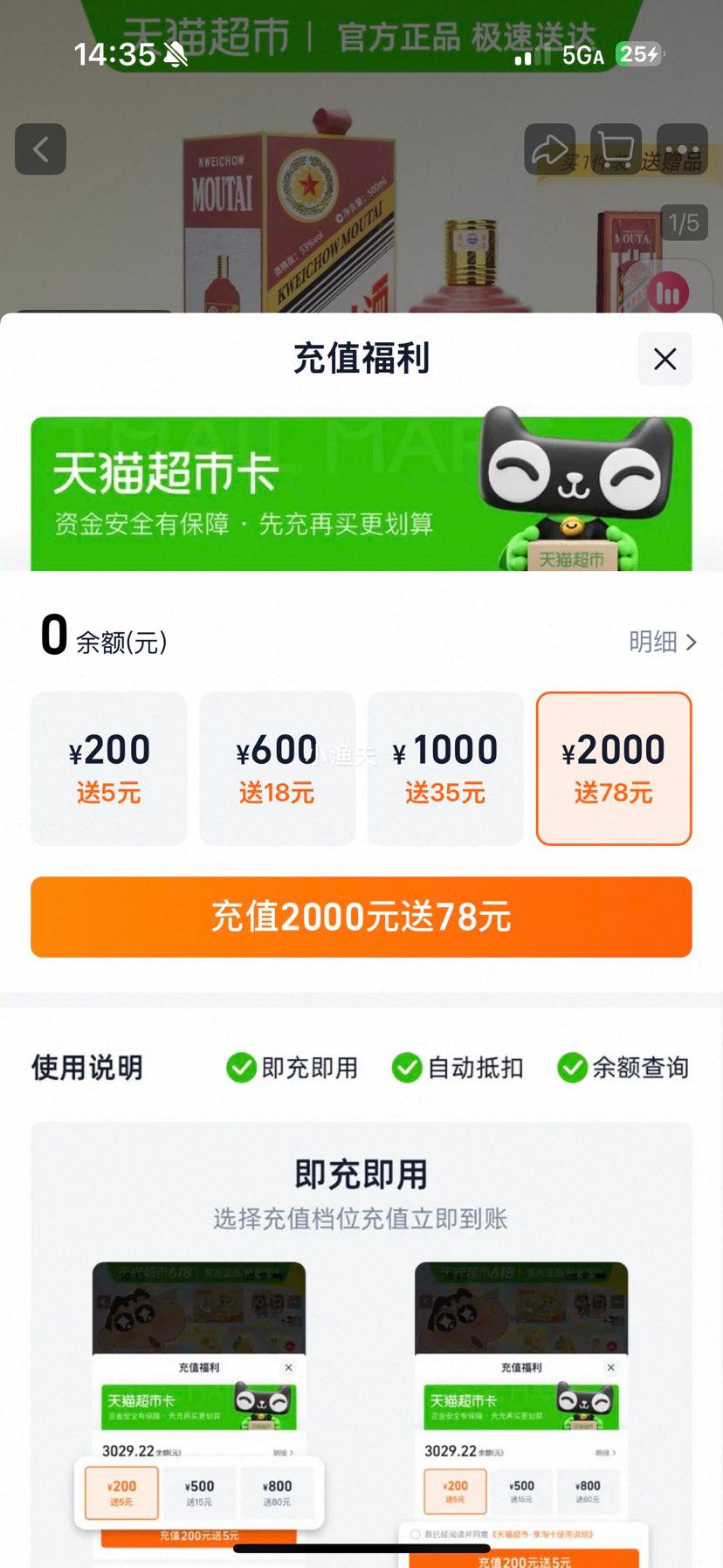Tap the red sales rank icon on product photo
The height and width of the screenshot is (1568, 723).
668,293
